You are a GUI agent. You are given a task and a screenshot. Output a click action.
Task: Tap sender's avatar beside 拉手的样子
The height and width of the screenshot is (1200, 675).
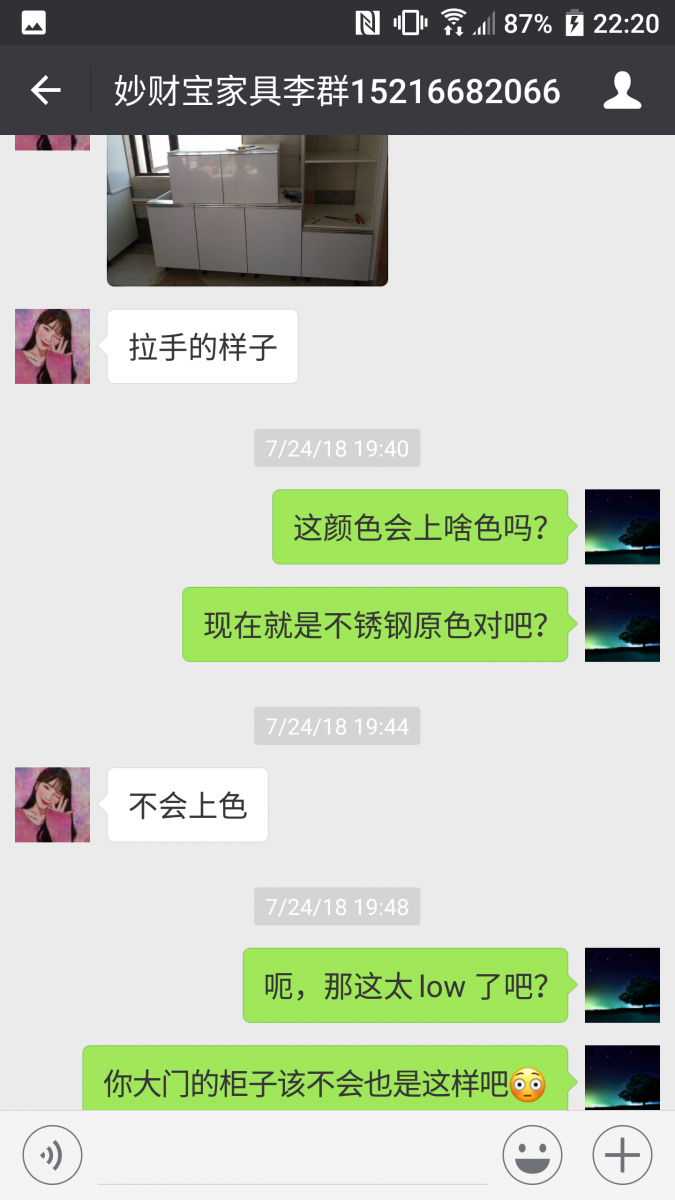click(x=52, y=346)
